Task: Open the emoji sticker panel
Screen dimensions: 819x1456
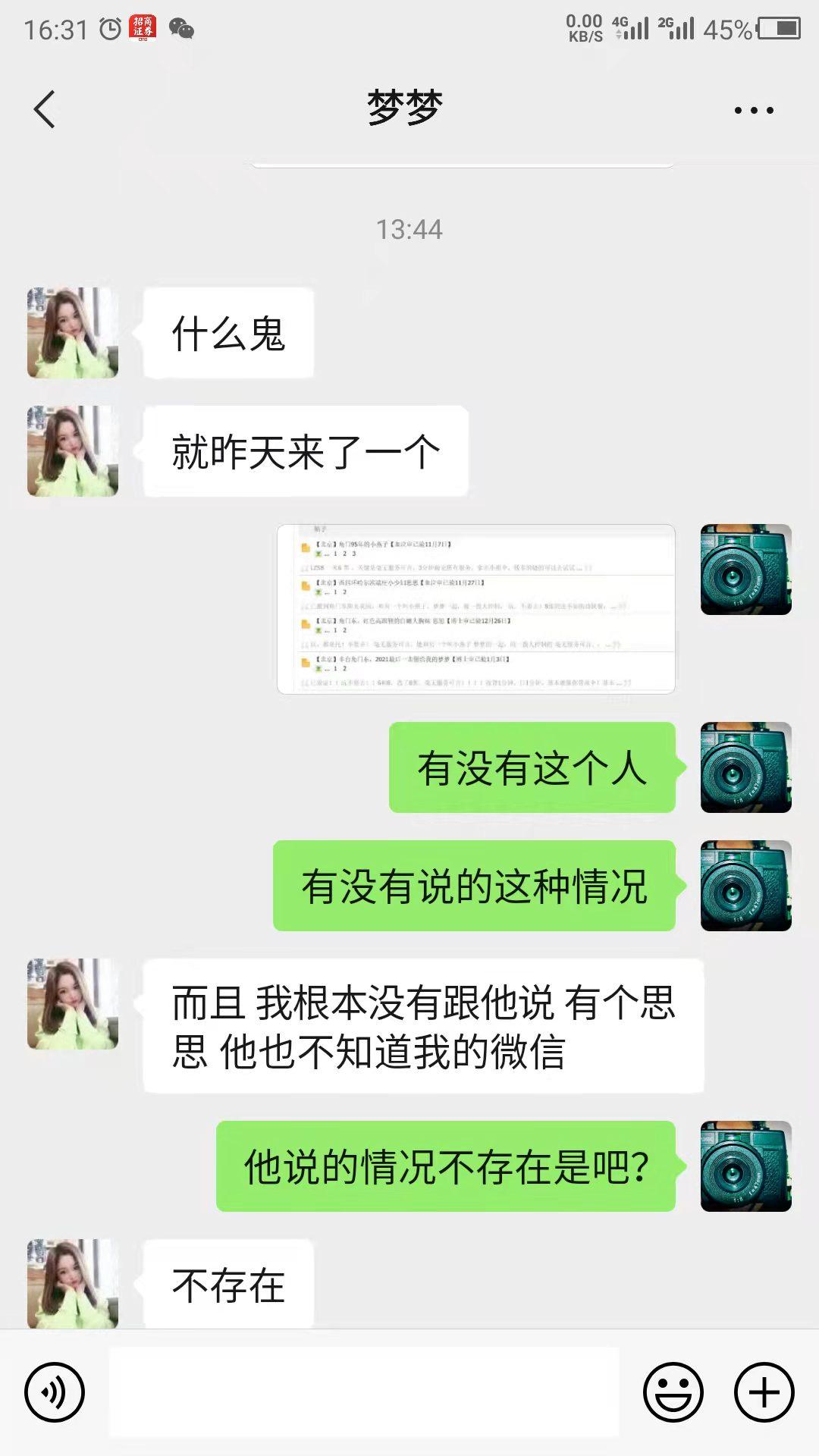Action: (673, 1392)
